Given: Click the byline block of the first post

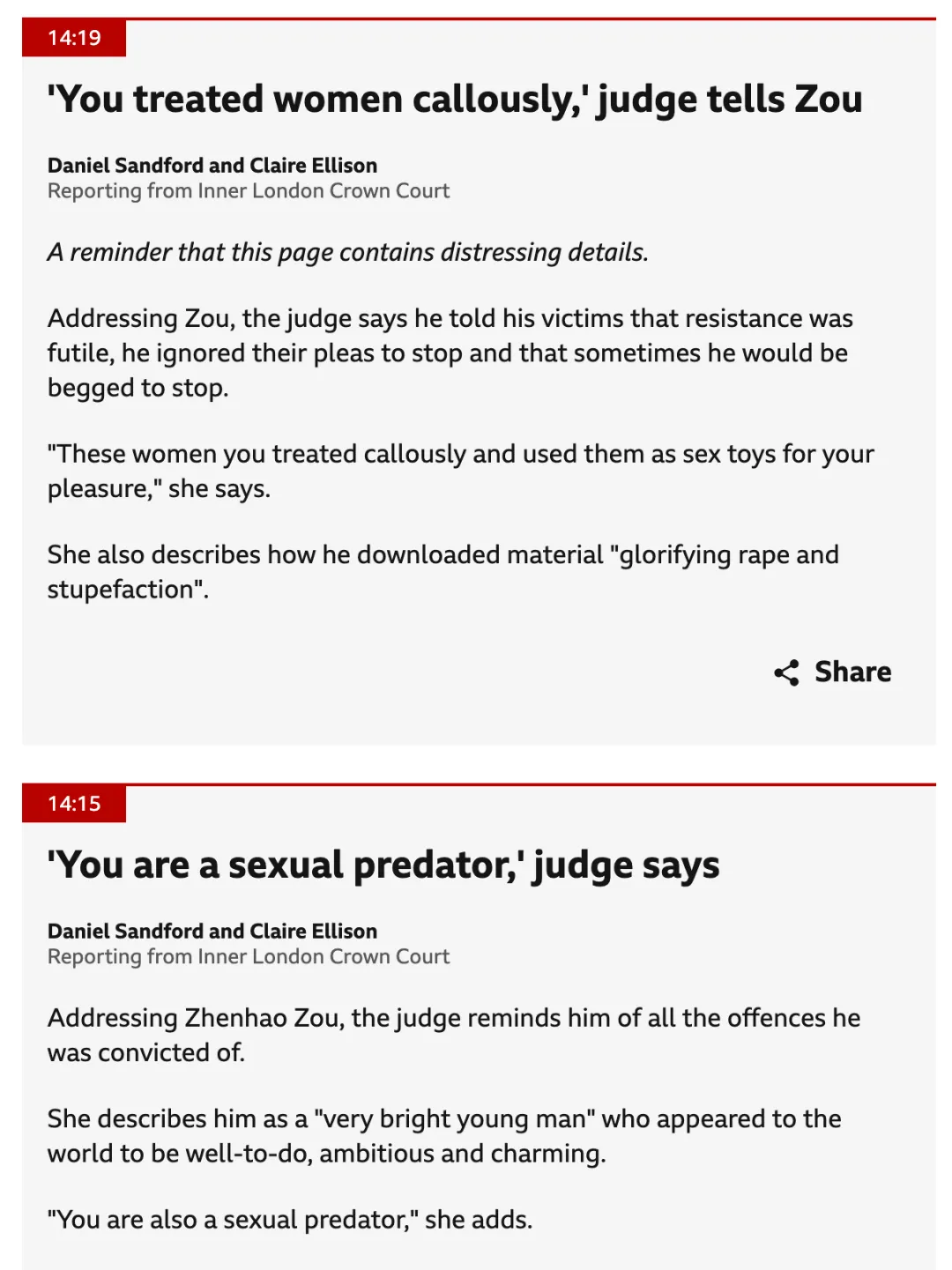Looking at the screenshot, I should tap(212, 176).
